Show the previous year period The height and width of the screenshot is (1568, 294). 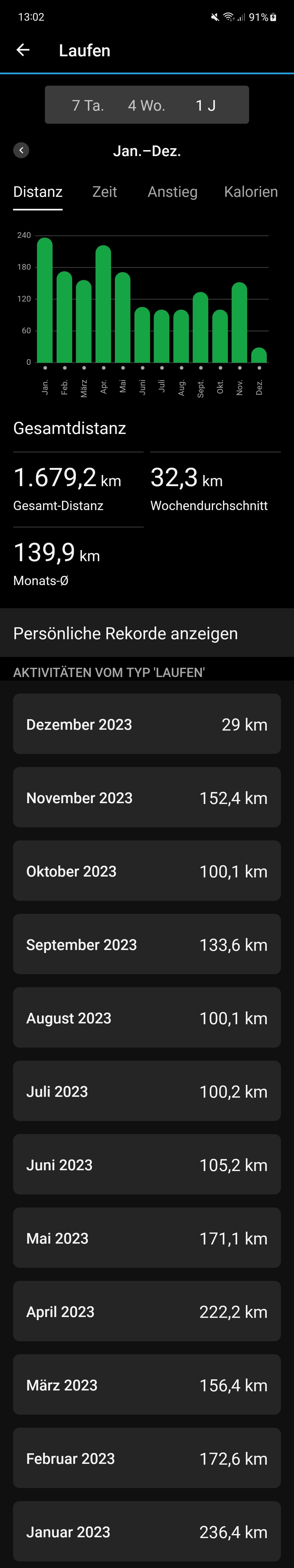point(21,150)
